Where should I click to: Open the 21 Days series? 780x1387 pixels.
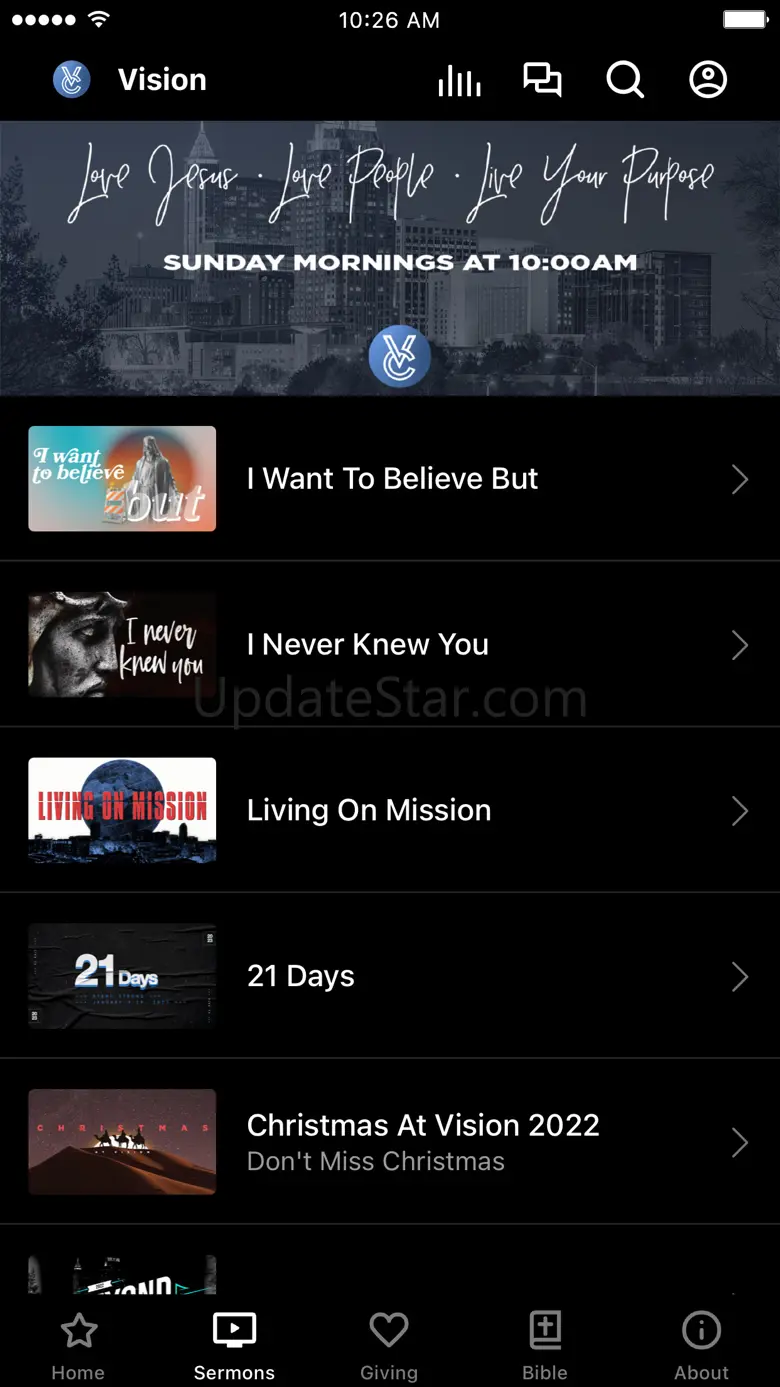390,976
